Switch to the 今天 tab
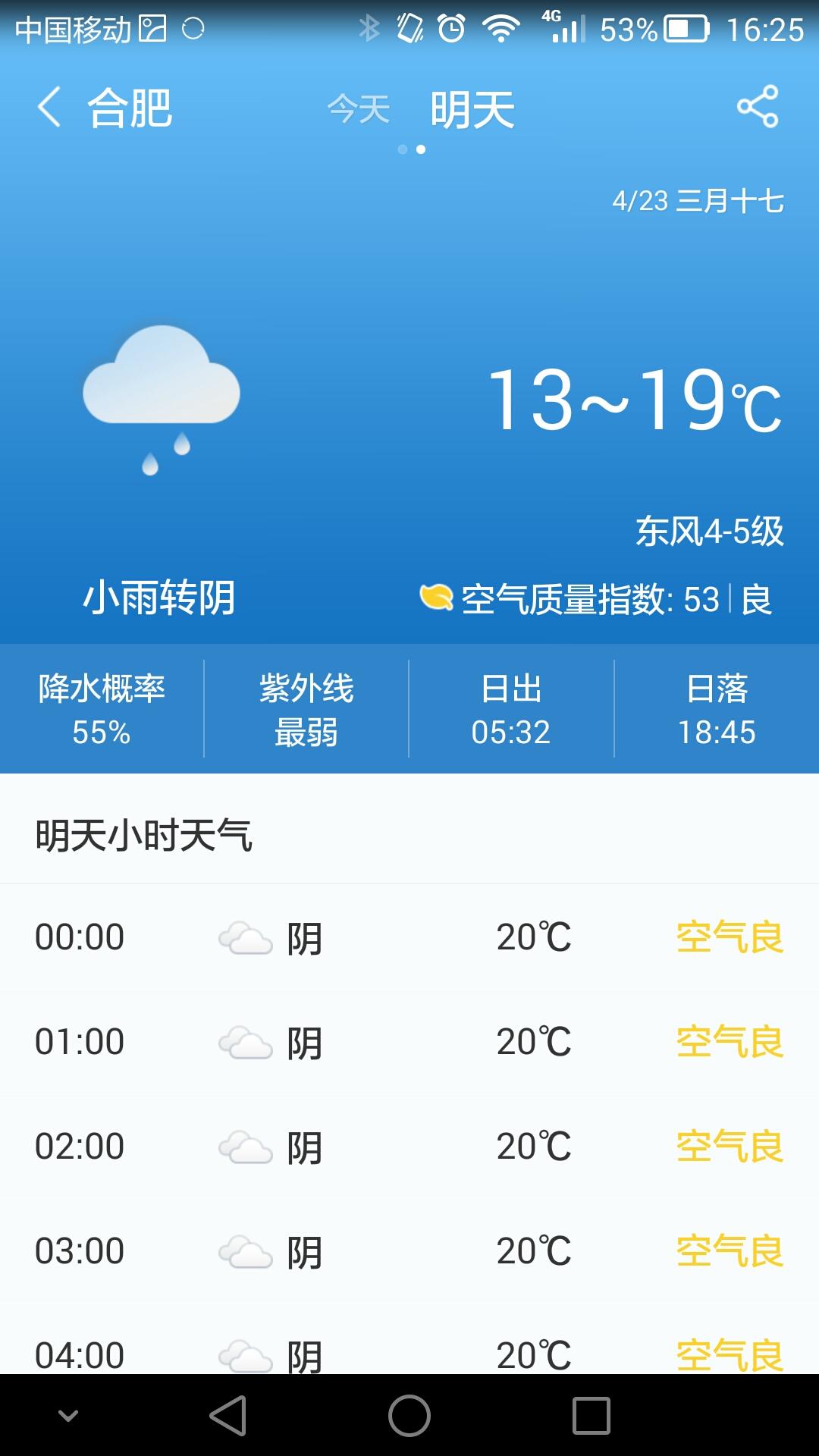The width and height of the screenshot is (819, 1456). coord(359,108)
